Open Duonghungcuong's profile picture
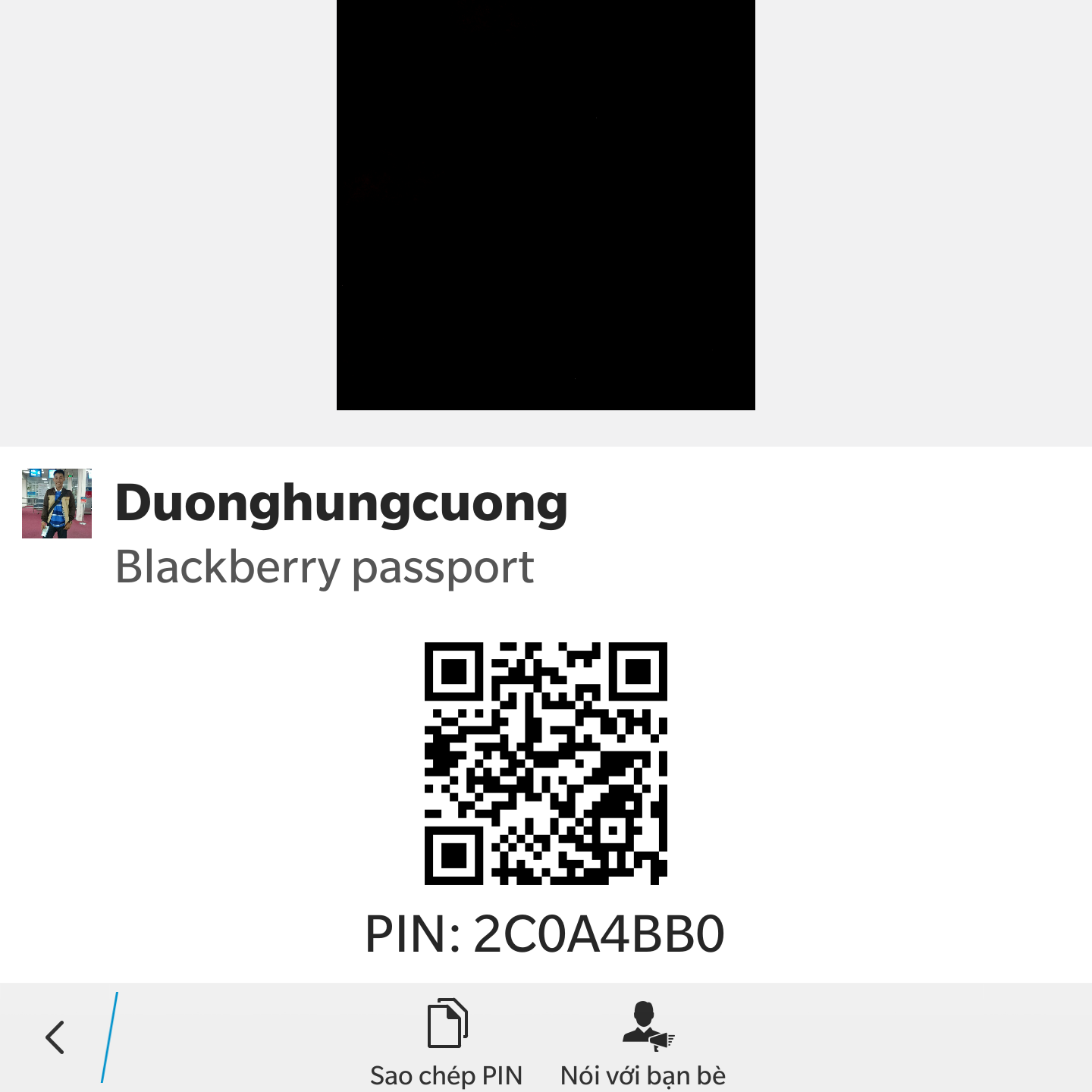Screen dimensions: 1092x1092 tap(57, 504)
